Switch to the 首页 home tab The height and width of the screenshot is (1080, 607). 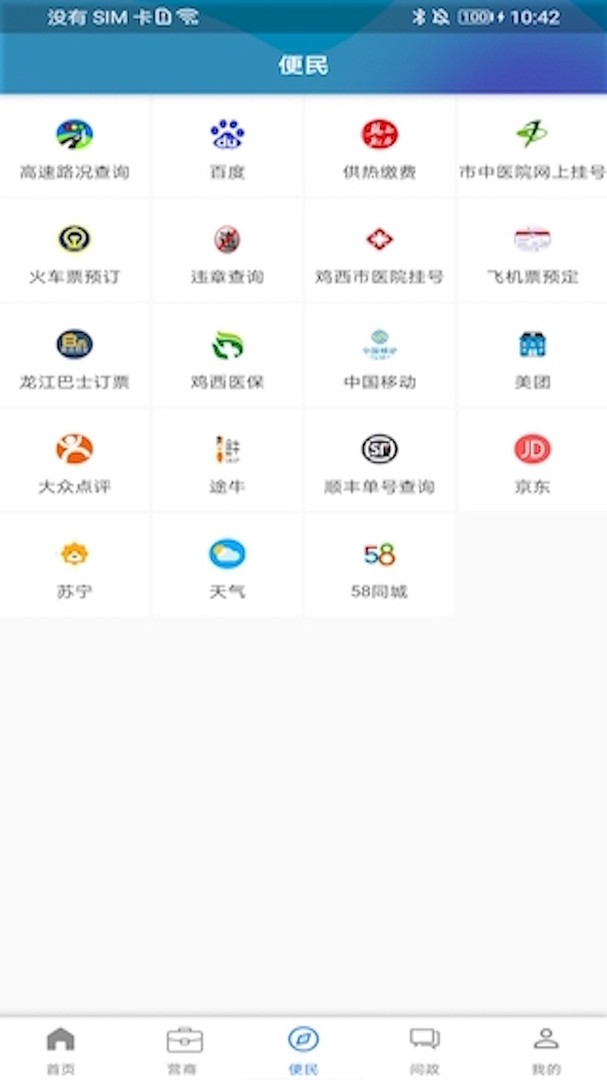[x=61, y=1050]
